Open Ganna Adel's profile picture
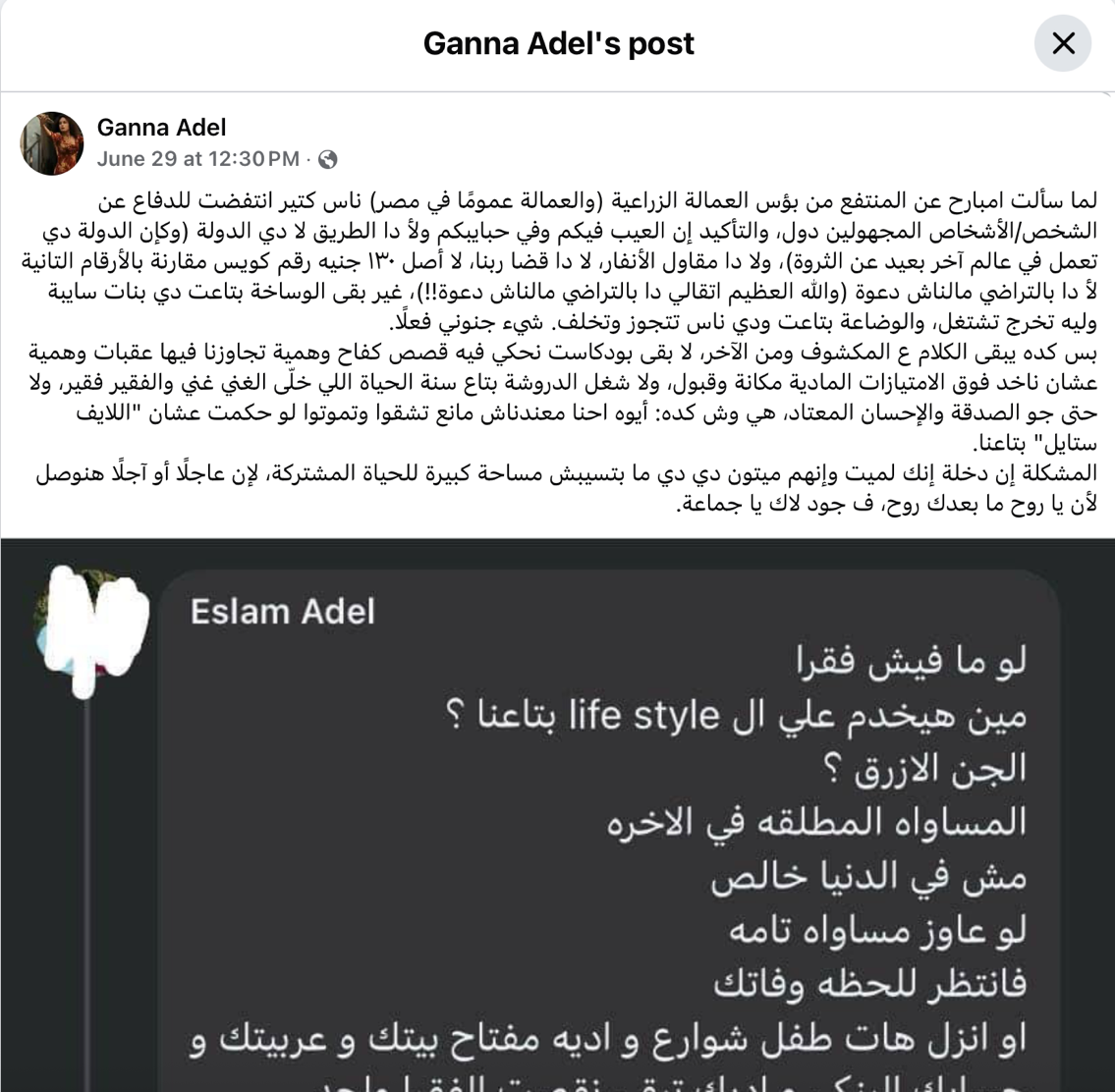 click(x=52, y=143)
